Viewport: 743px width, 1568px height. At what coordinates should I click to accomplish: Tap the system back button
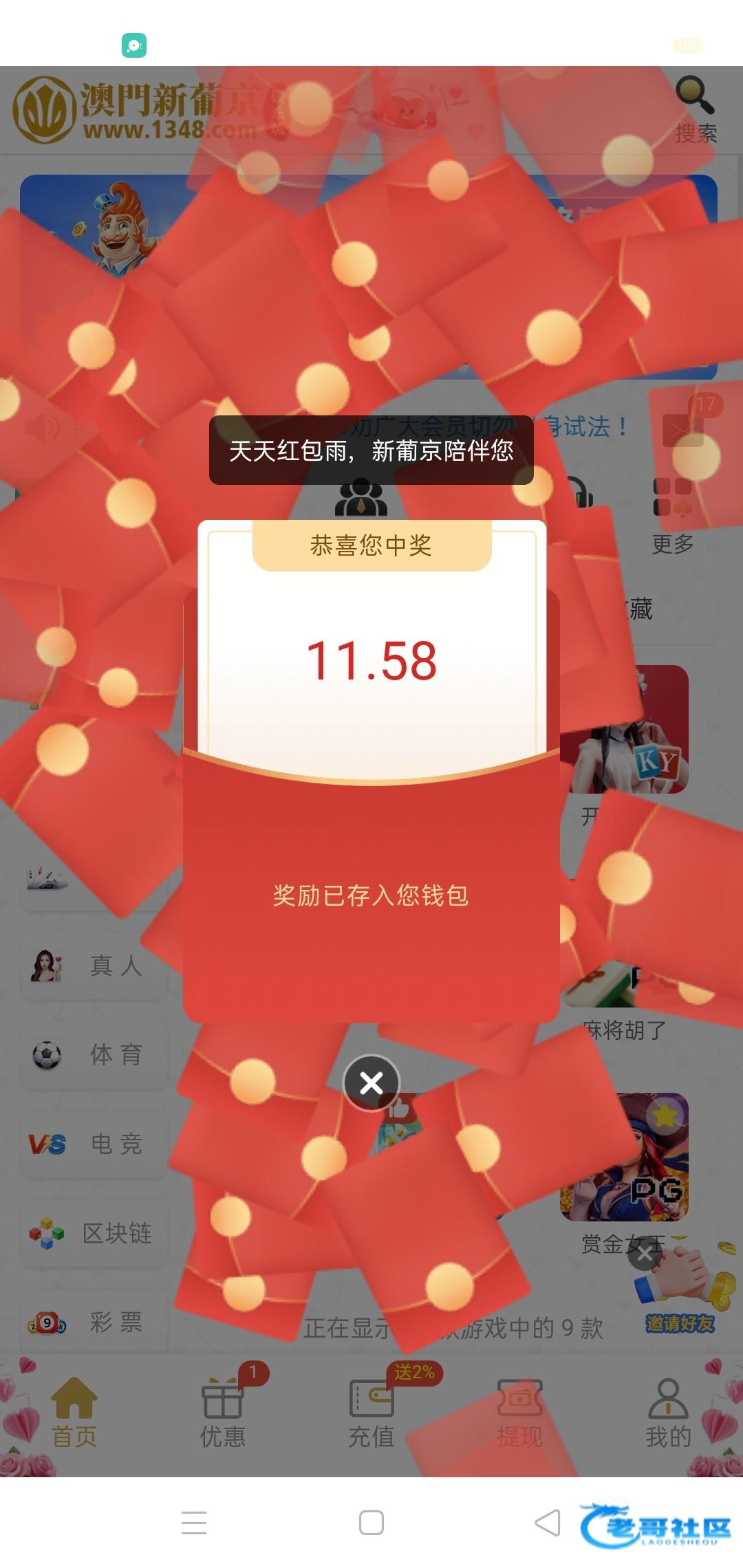coord(548,1523)
